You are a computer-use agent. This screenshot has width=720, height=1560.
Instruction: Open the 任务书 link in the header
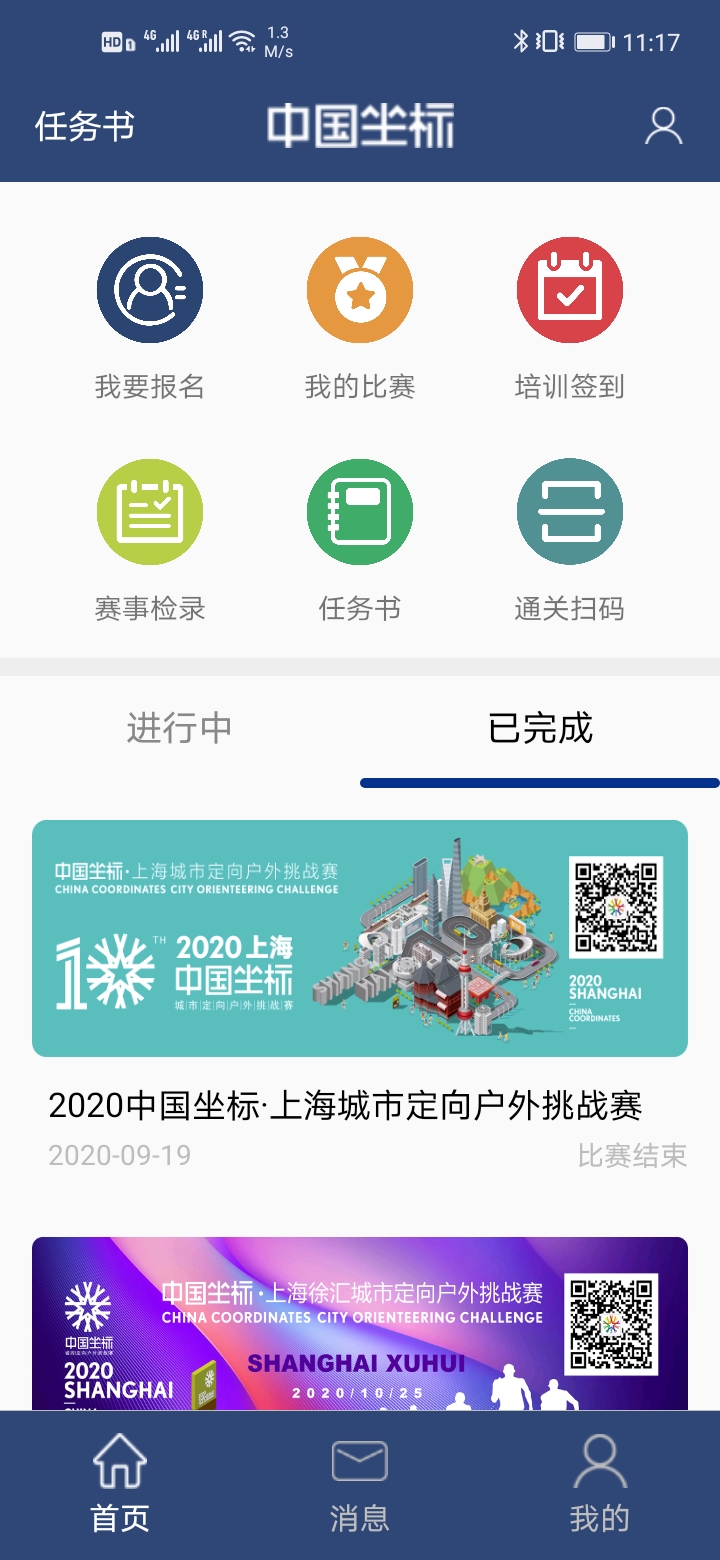pos(85,127)
